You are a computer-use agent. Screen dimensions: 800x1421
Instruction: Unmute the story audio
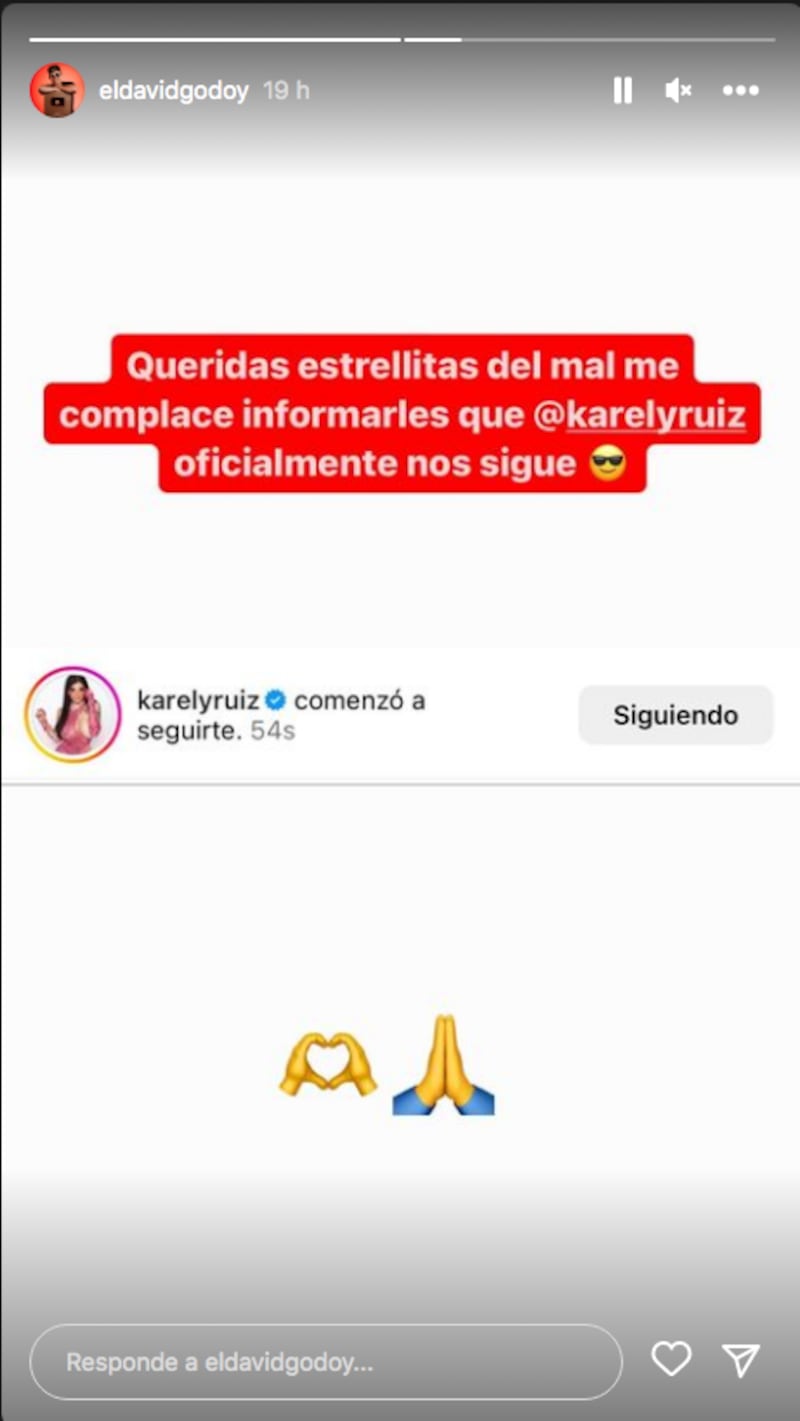pyautogui.click(x=679, y=91)
